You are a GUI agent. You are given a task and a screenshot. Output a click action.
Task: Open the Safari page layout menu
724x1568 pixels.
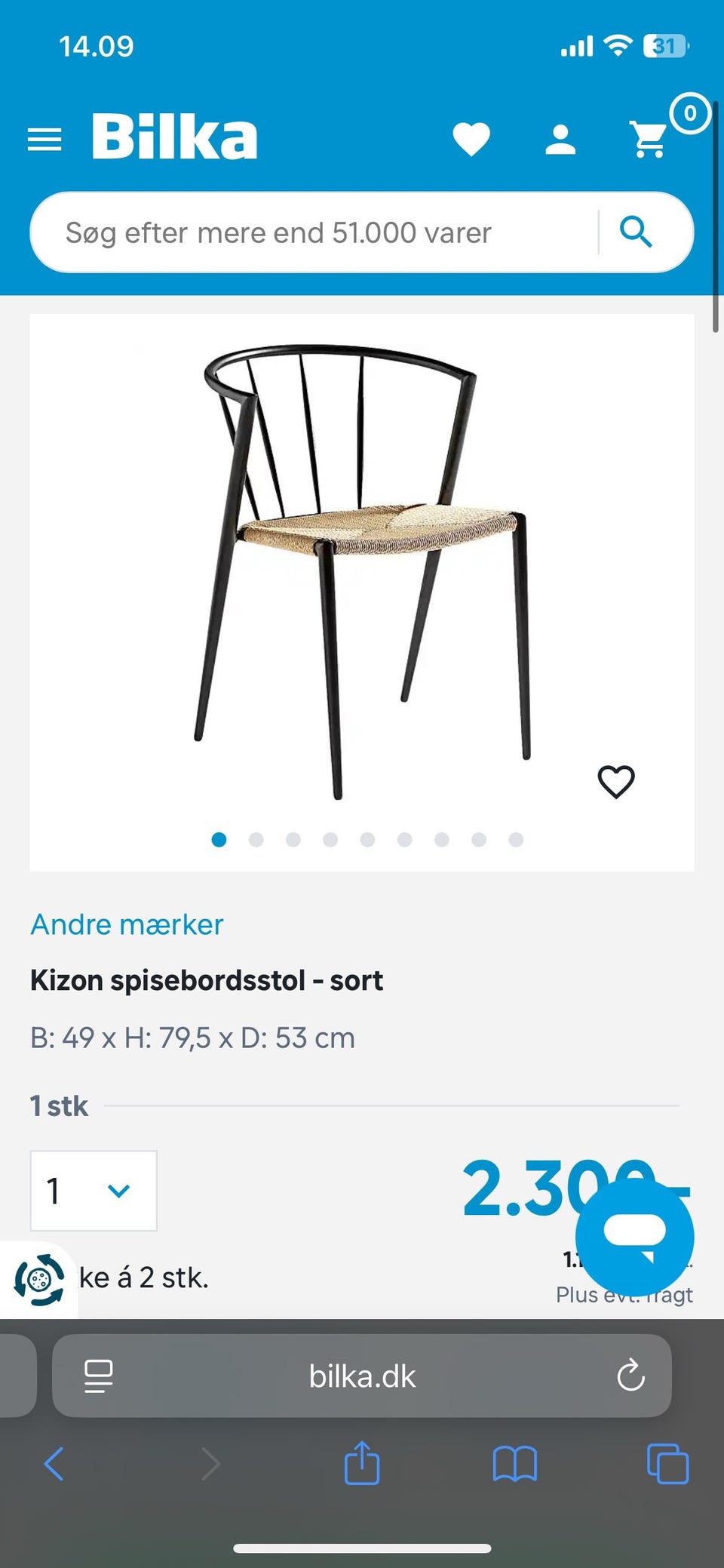pyautogui.click(x=98, y=1376)
